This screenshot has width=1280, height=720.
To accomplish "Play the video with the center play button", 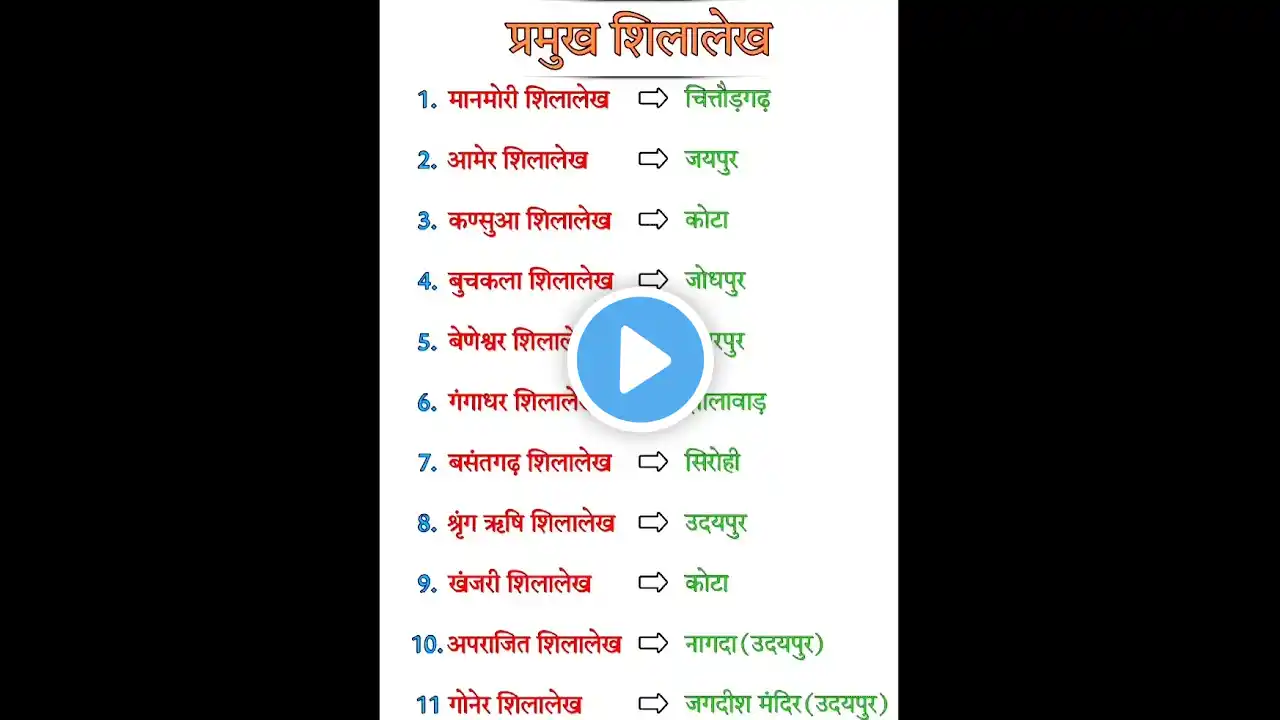I will coord(640,360).
